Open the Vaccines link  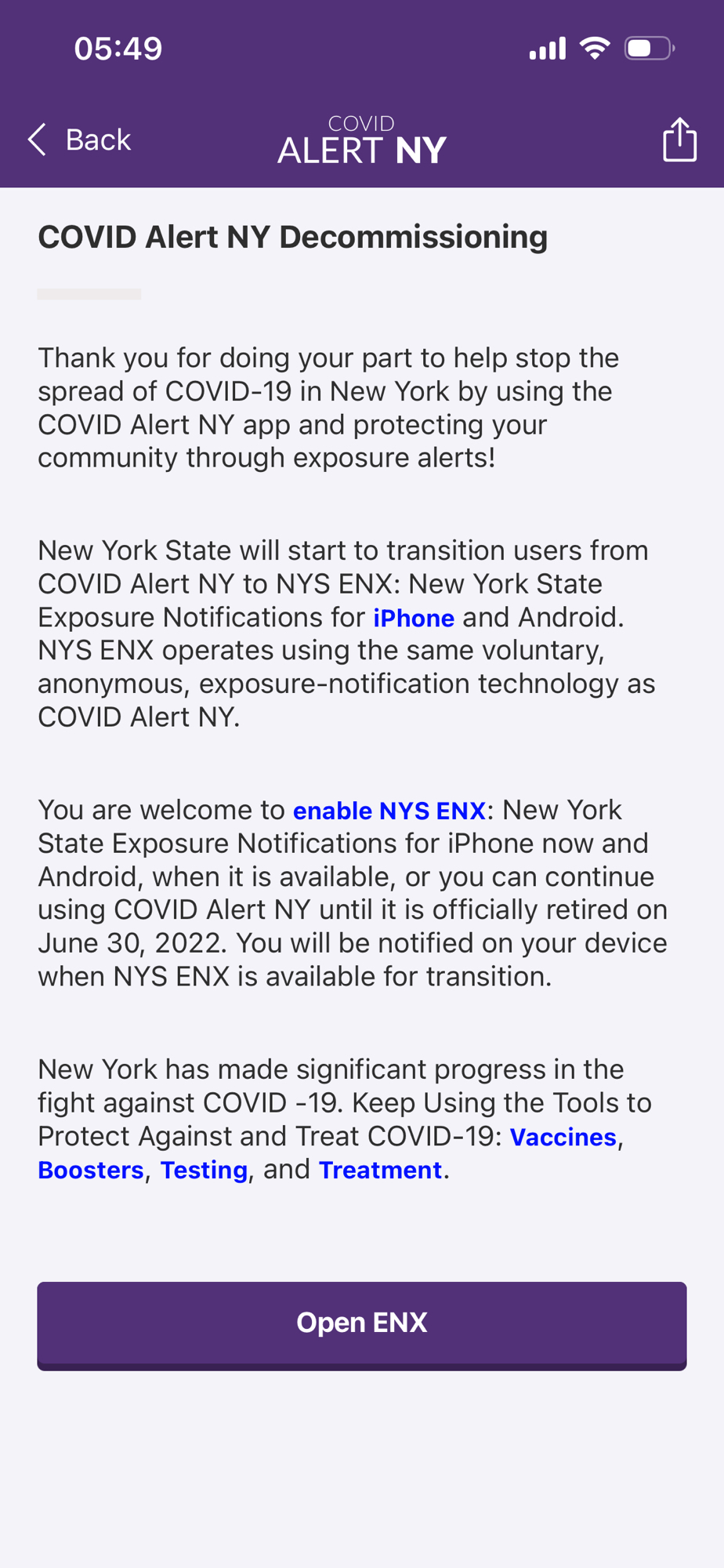click(563, 1137)
